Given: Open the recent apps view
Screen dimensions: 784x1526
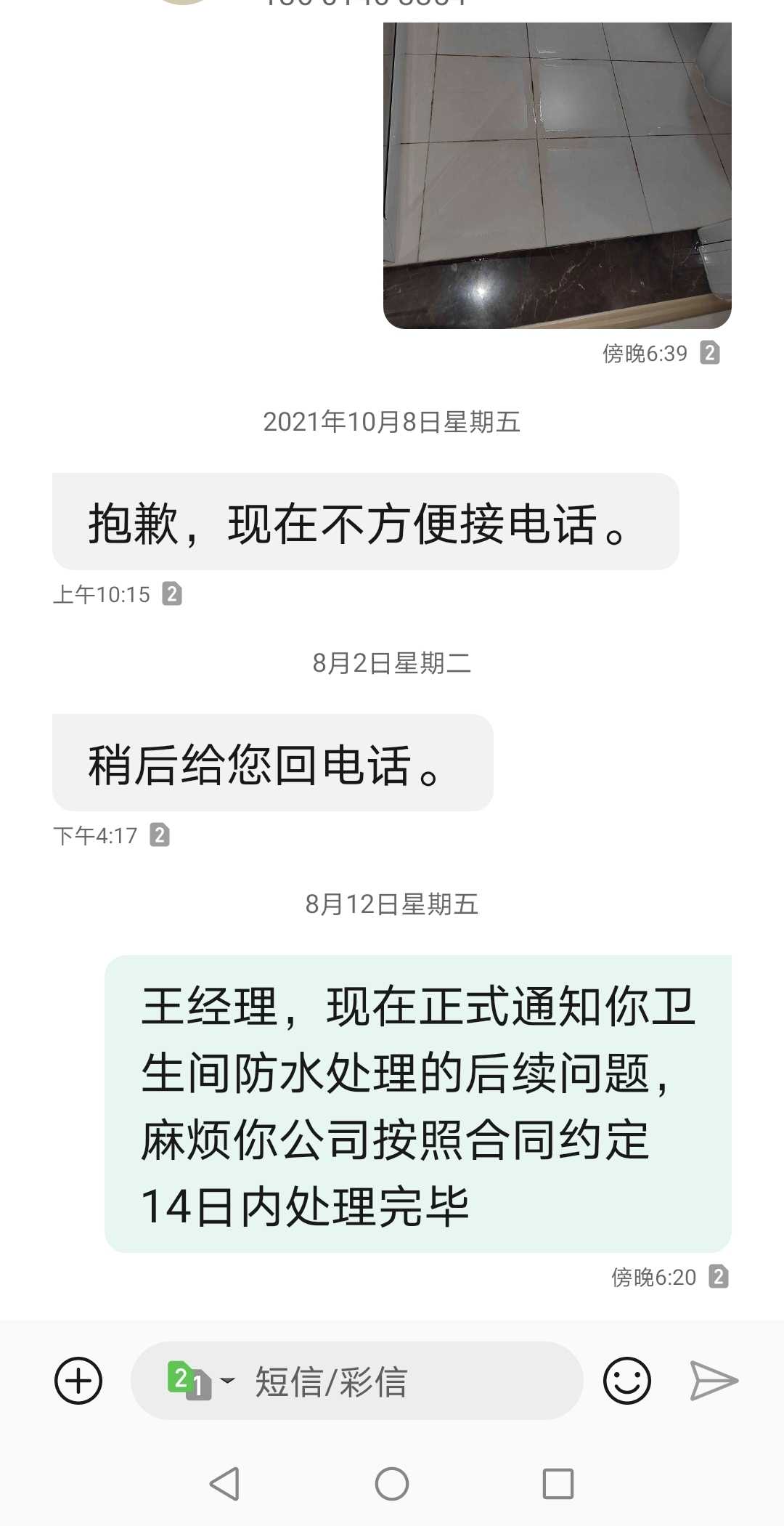Looking at the screenshot, I should [558, 1483].
